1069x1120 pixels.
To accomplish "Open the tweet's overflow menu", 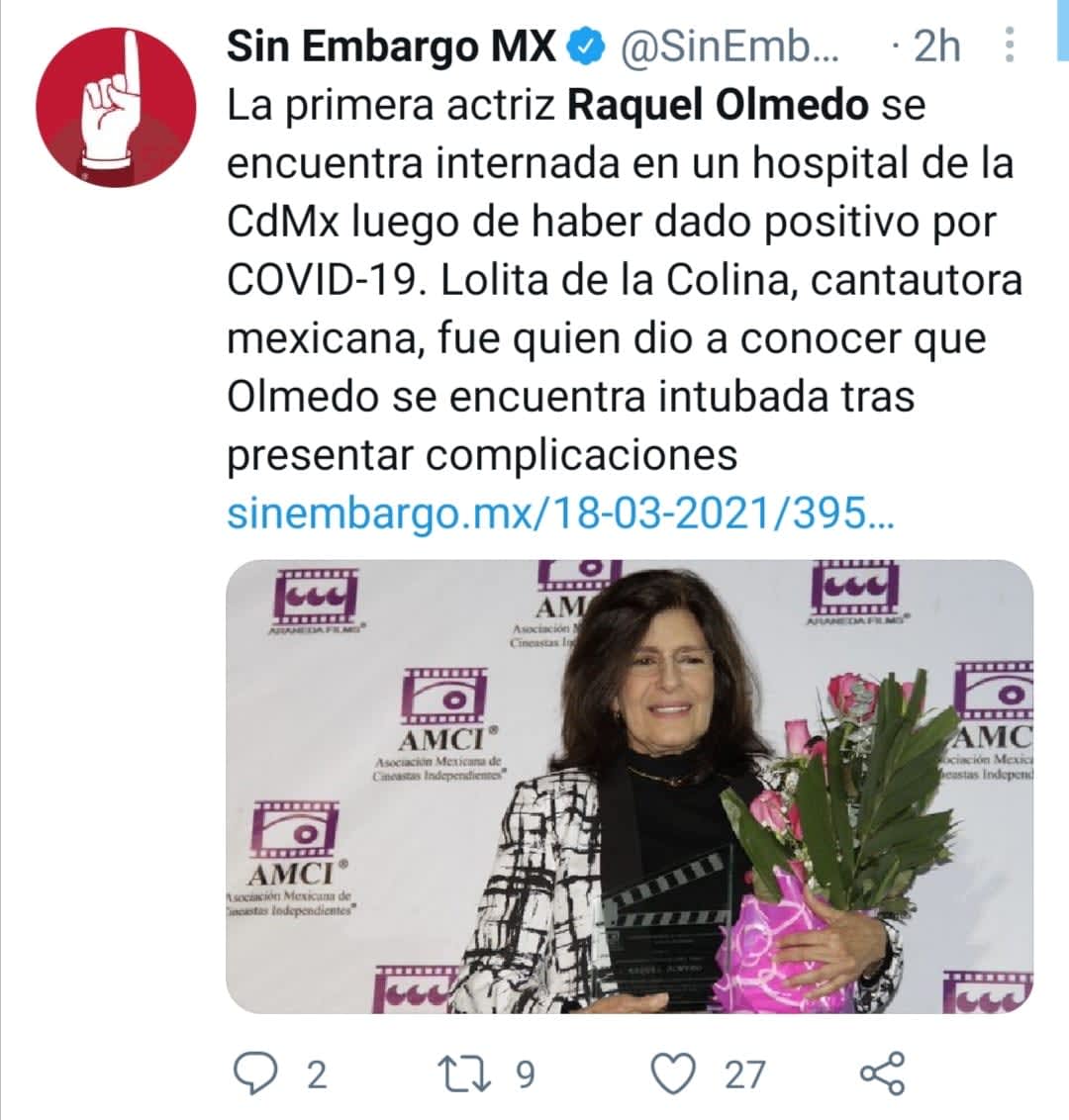I will pos(1009,46).
